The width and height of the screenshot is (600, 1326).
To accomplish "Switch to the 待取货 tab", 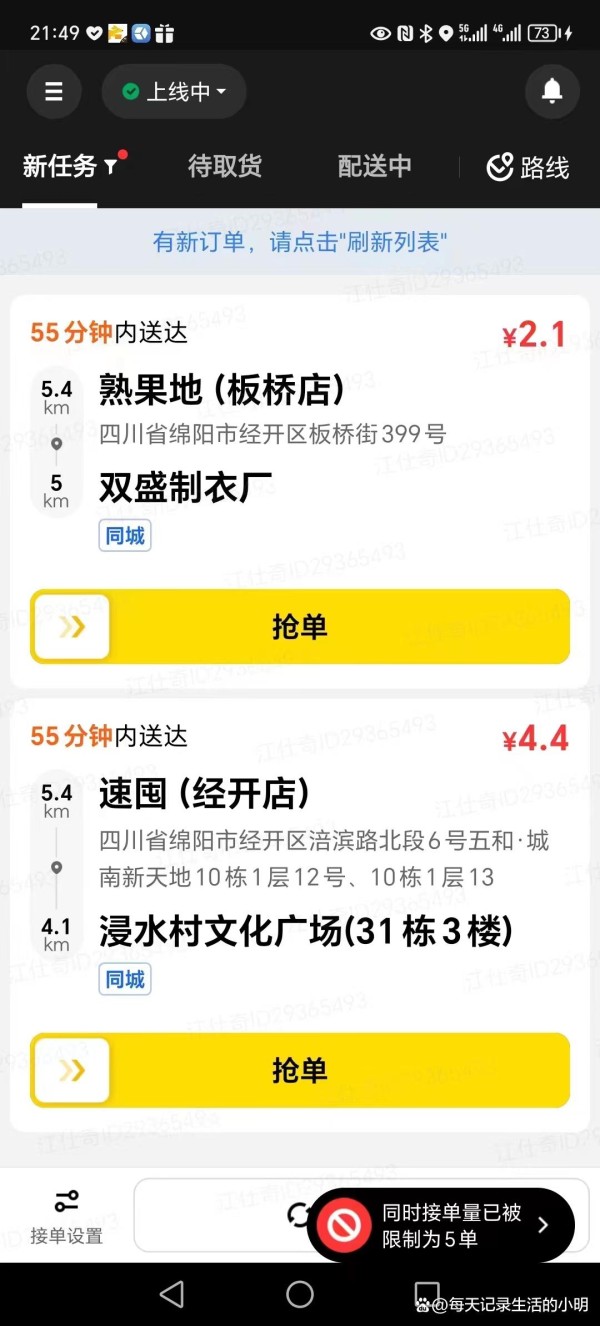I will coord(225,167).
